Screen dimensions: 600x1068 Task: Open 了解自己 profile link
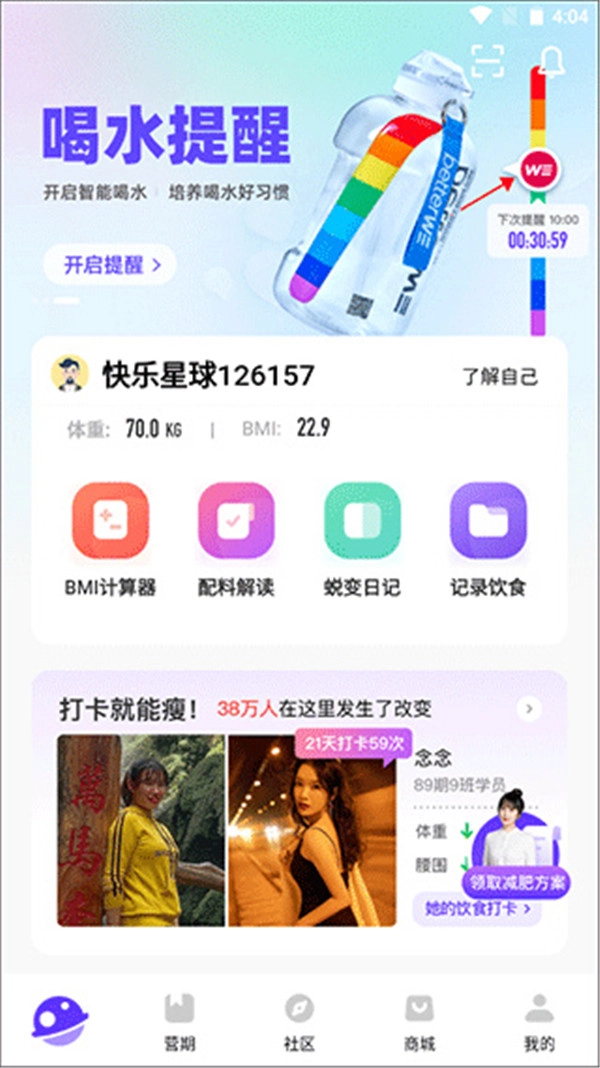[x=499, y=376]
